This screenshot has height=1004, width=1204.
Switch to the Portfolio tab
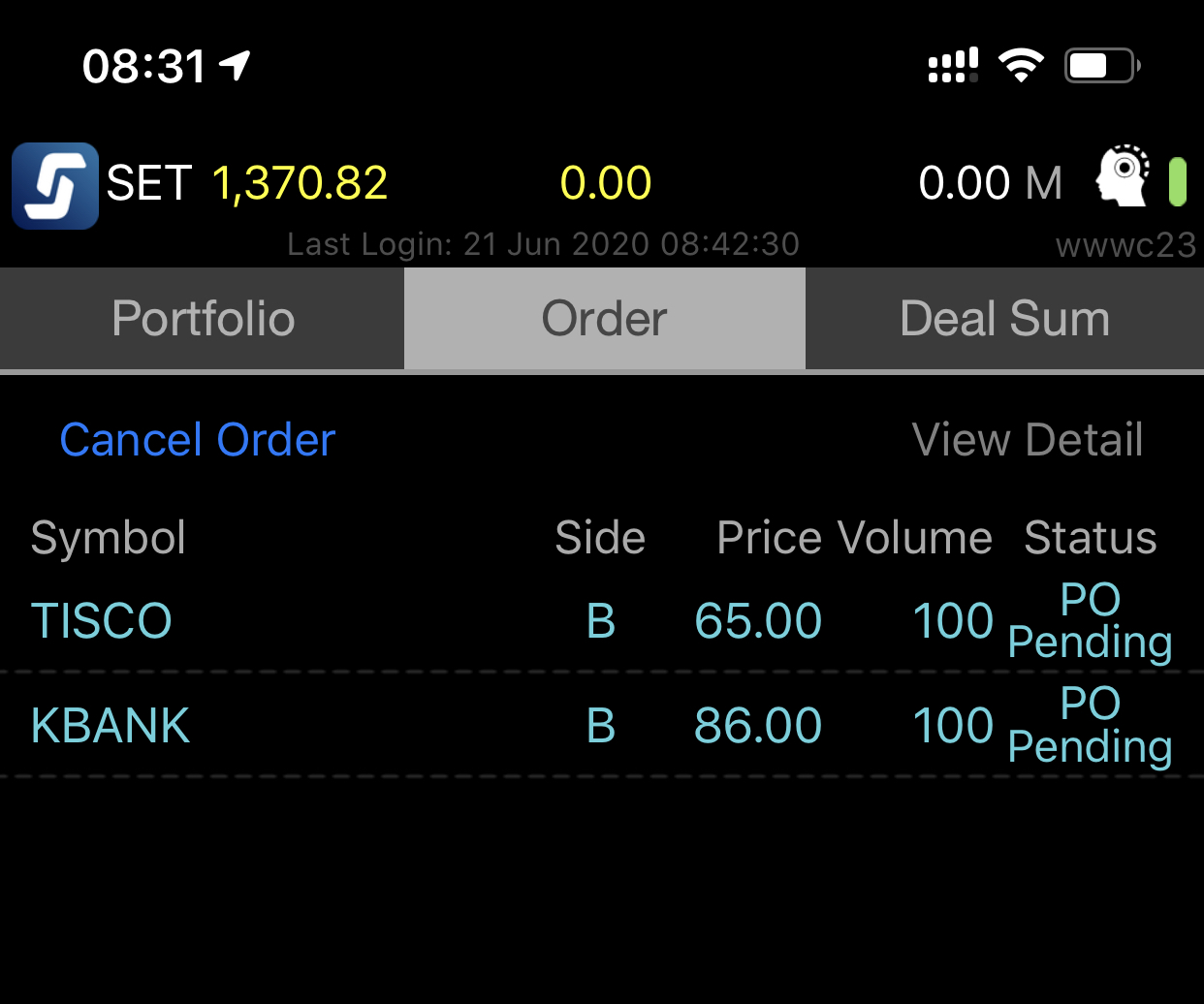(x=202, y=319)
